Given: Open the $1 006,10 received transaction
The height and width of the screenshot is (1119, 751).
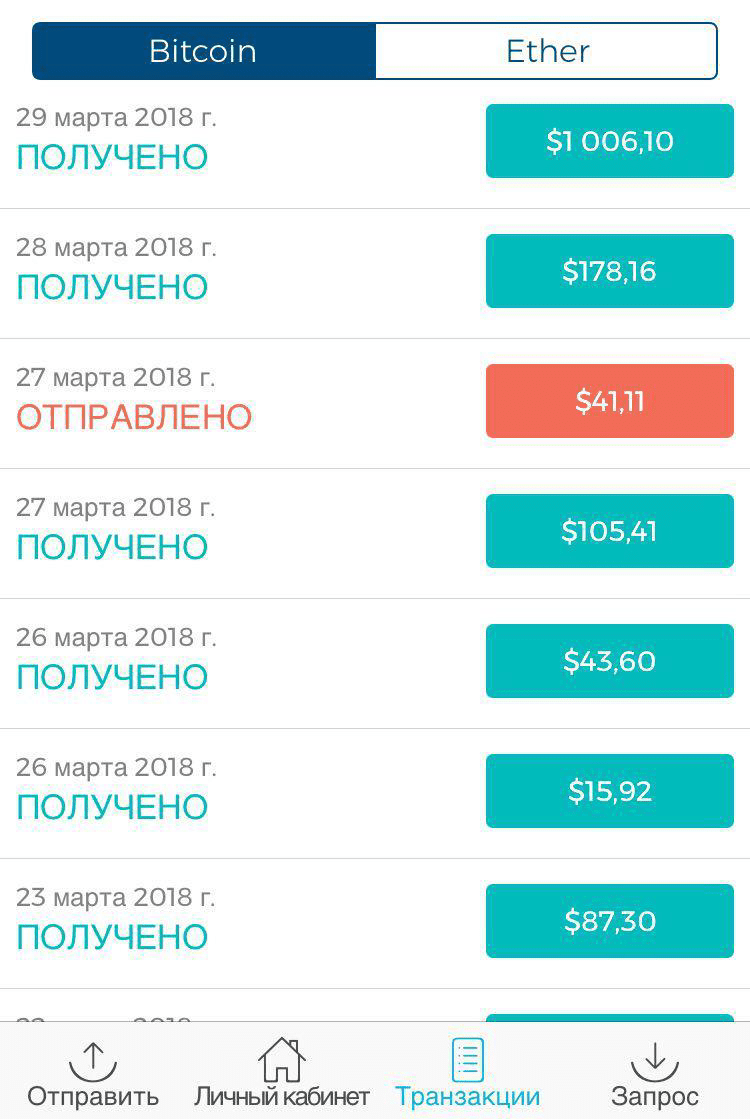Looking at the screenshot, I should [x=609, y=141].
